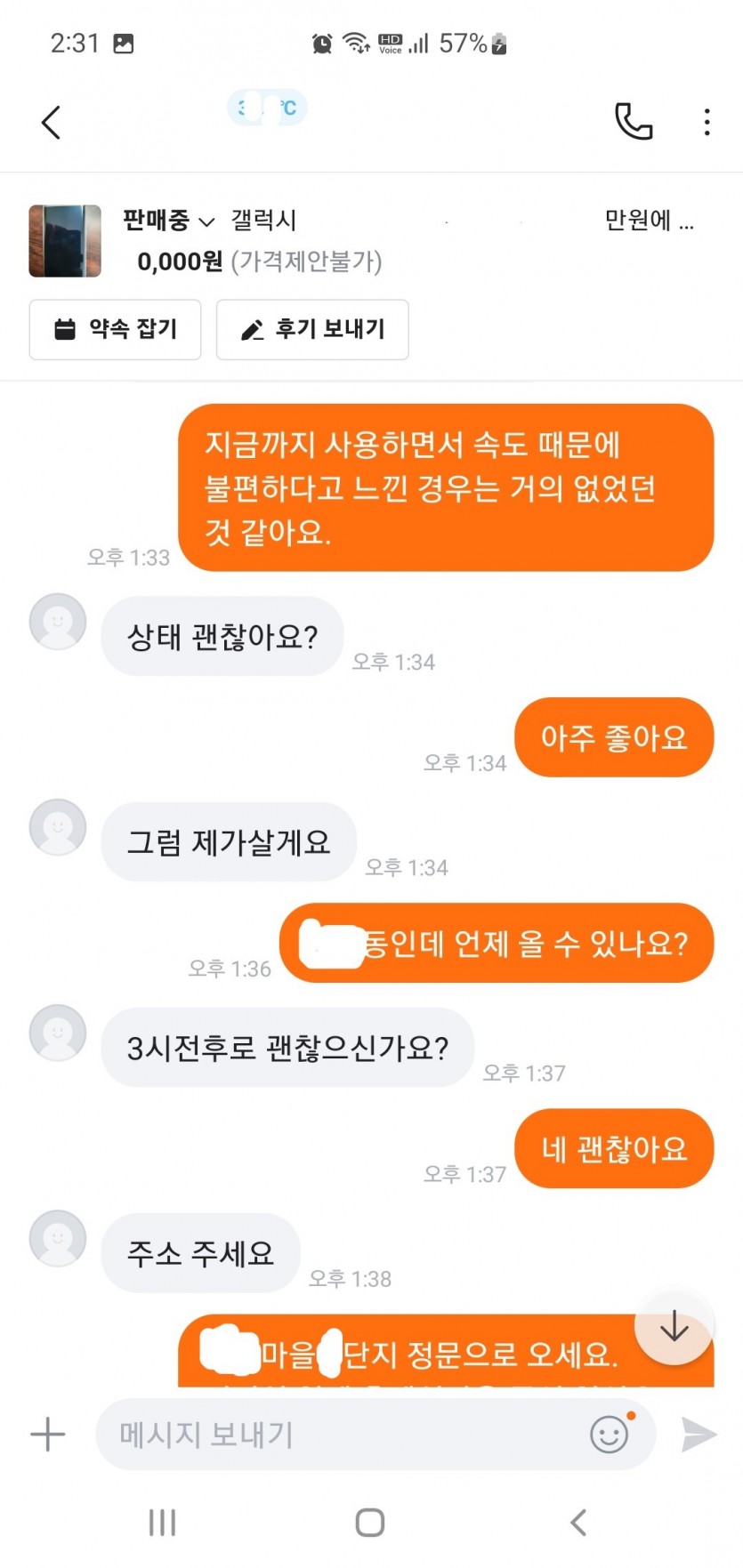Open the plus attachment menu
The height and width of the screenshot is (1568, 743).
point(48,1434)
